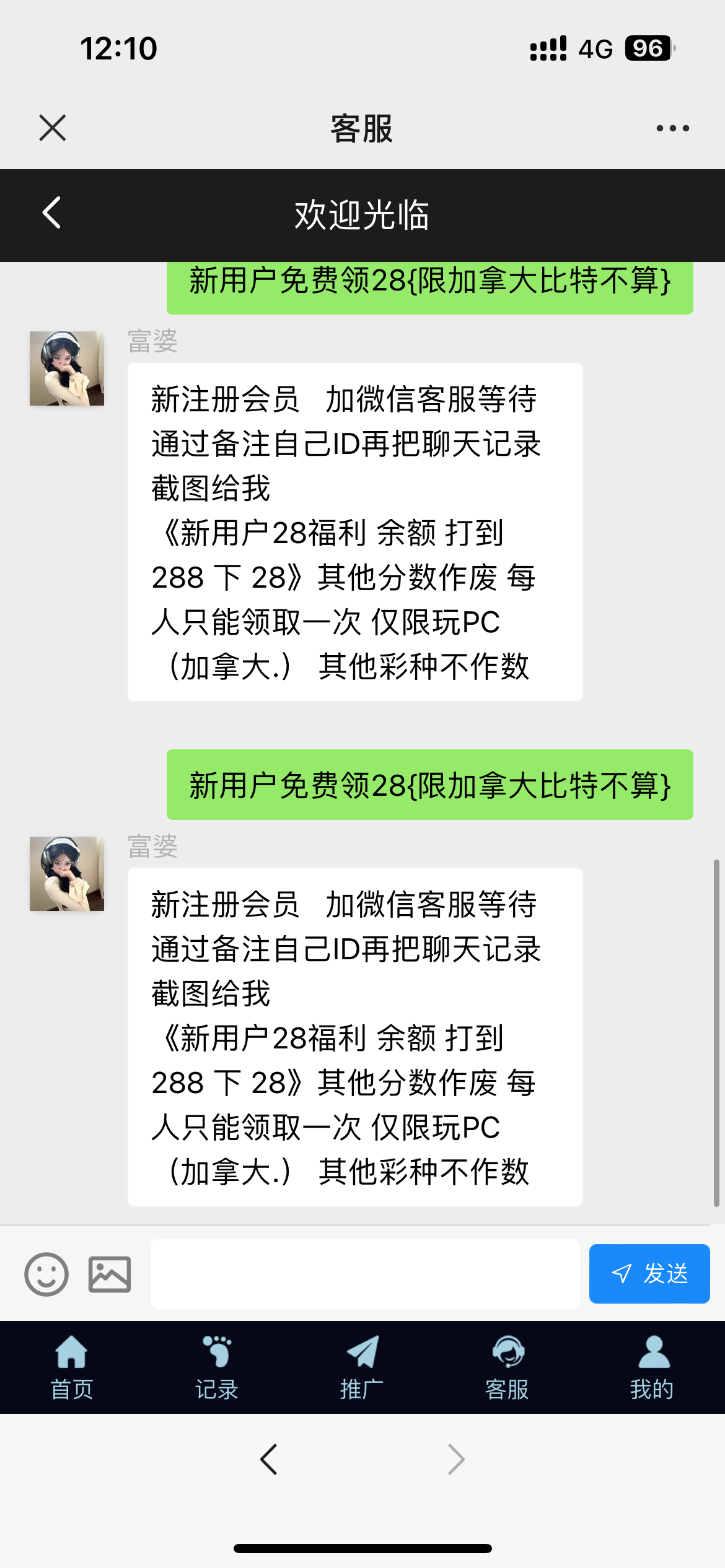This screenshot has height=1568, width=725.
Task: Open the 记录 tab
Action: (x=217, y=1367)
